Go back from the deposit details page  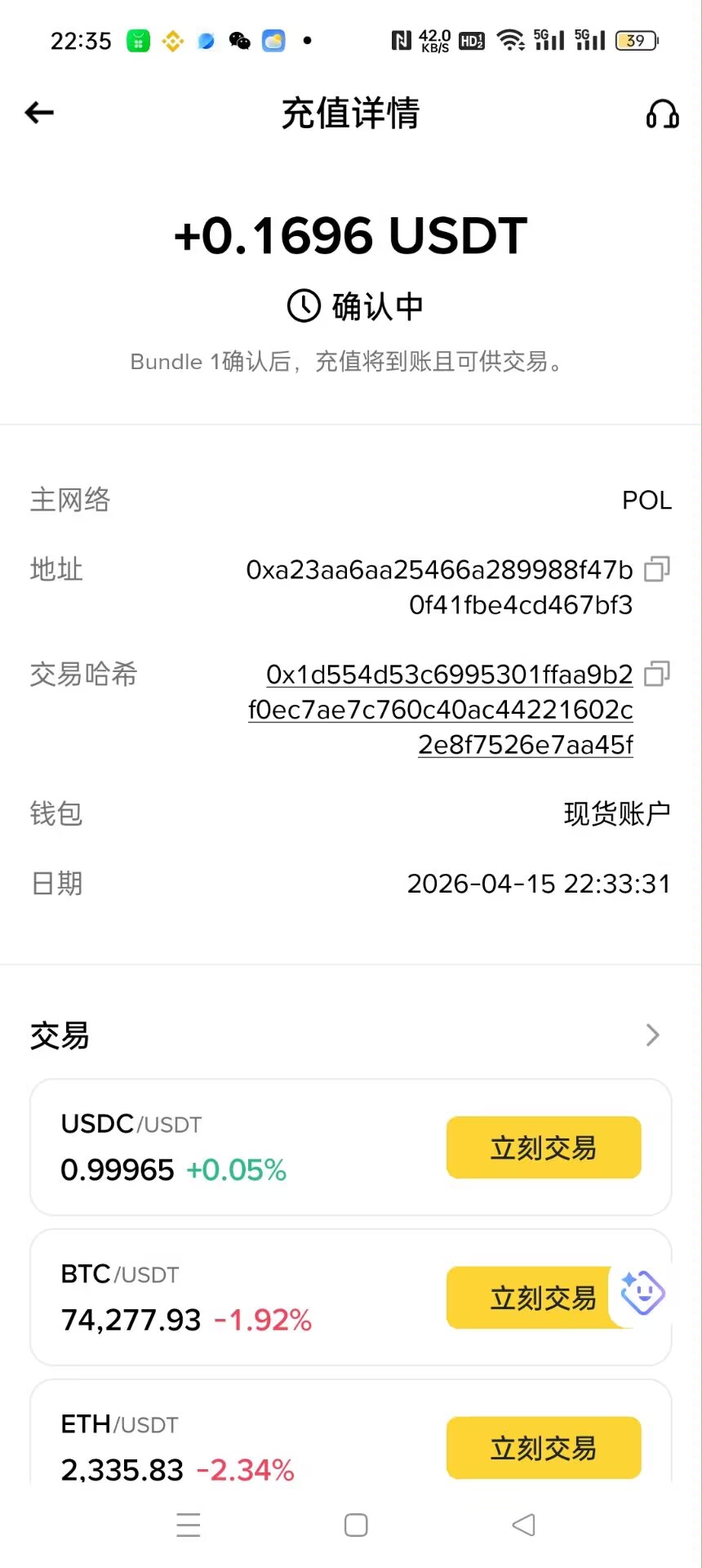[39, 113]
